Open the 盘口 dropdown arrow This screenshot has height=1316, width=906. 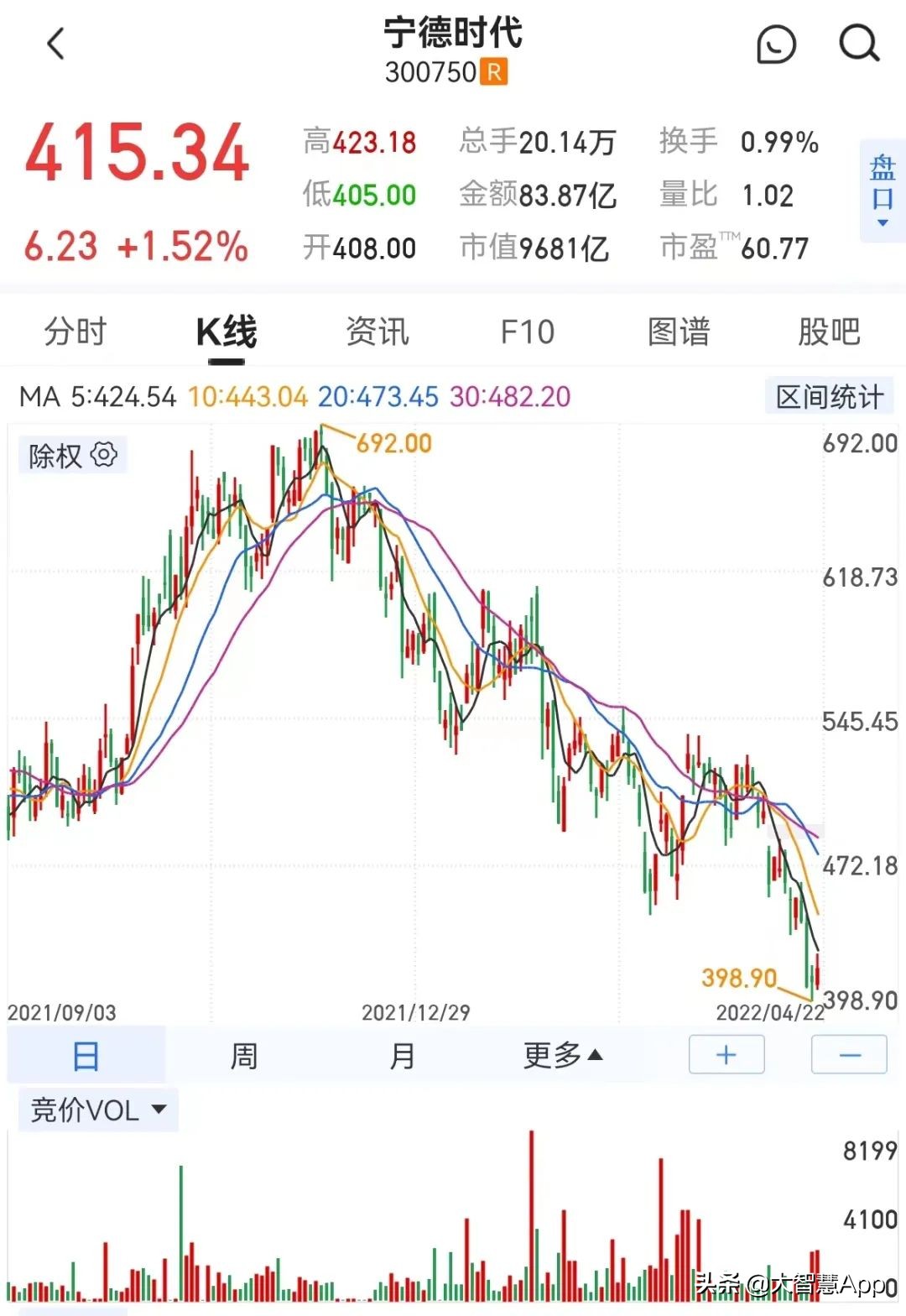pyautogui.click(x=881, y=222)
